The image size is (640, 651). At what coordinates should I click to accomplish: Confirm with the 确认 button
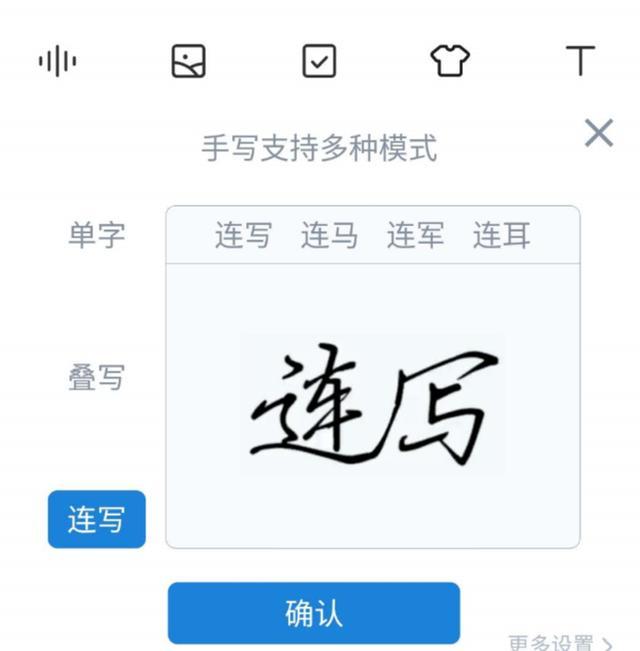[314, 613]
